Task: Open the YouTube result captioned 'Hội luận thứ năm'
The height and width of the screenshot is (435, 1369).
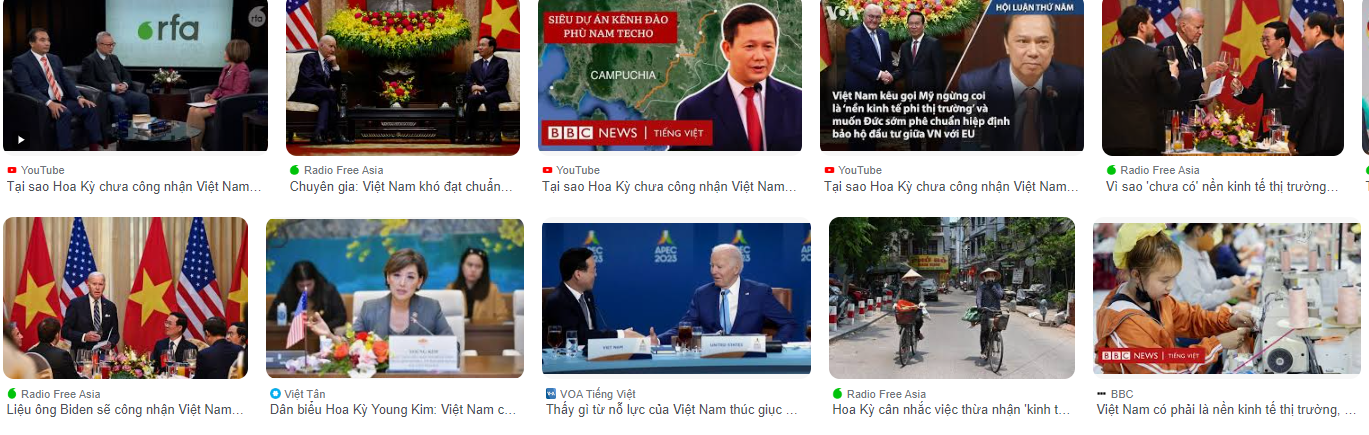Action: pos(951,76)
